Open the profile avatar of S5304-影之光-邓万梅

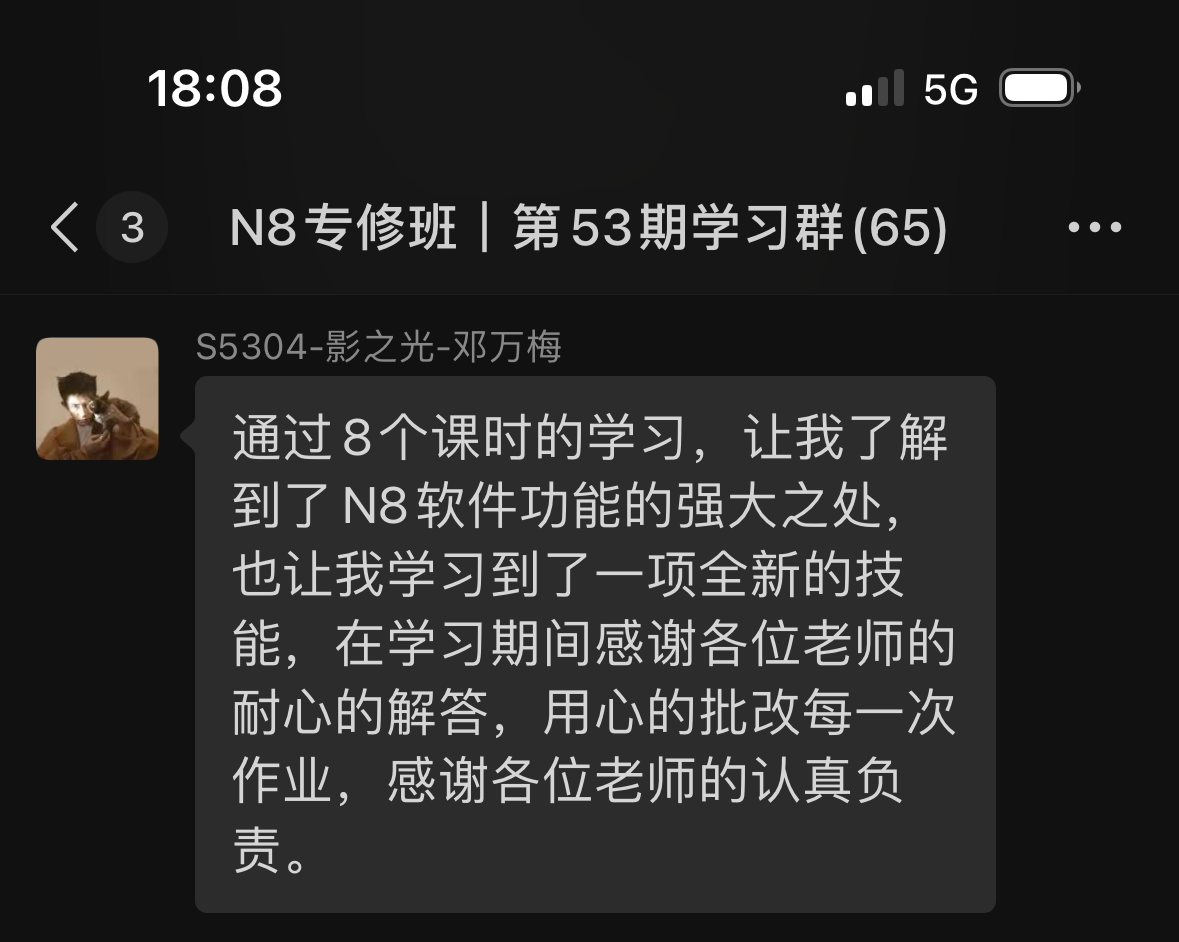click(97, 399)
